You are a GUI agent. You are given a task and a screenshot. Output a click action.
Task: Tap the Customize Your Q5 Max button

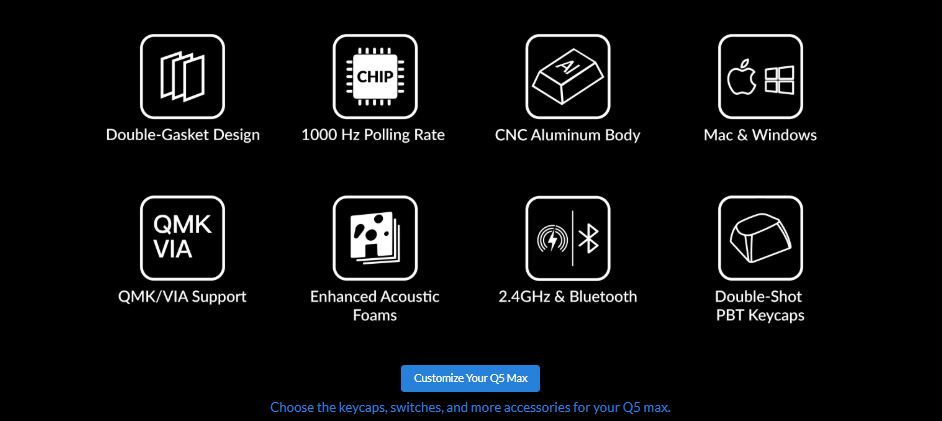(x=470, y=378)
